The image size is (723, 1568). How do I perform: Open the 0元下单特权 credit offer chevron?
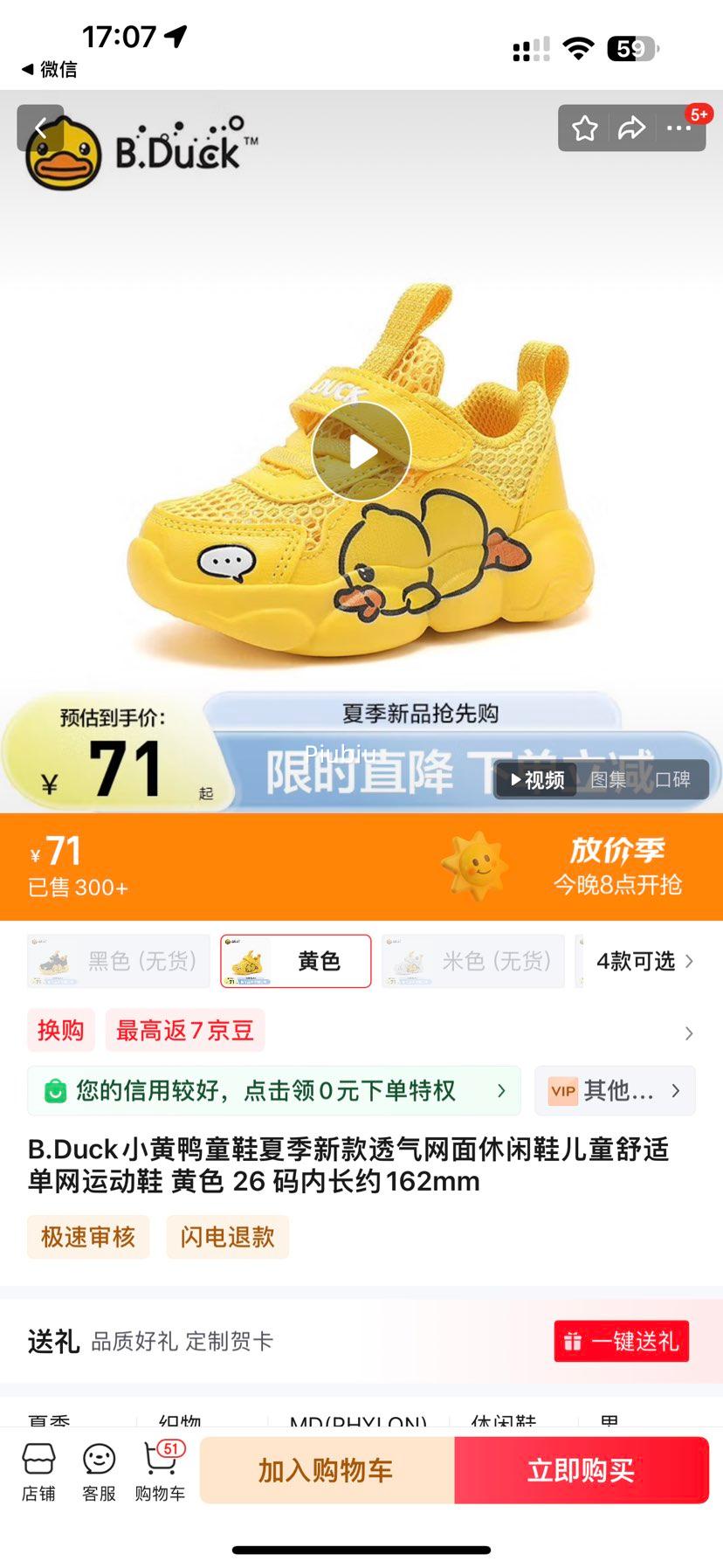click(500, 1090)
